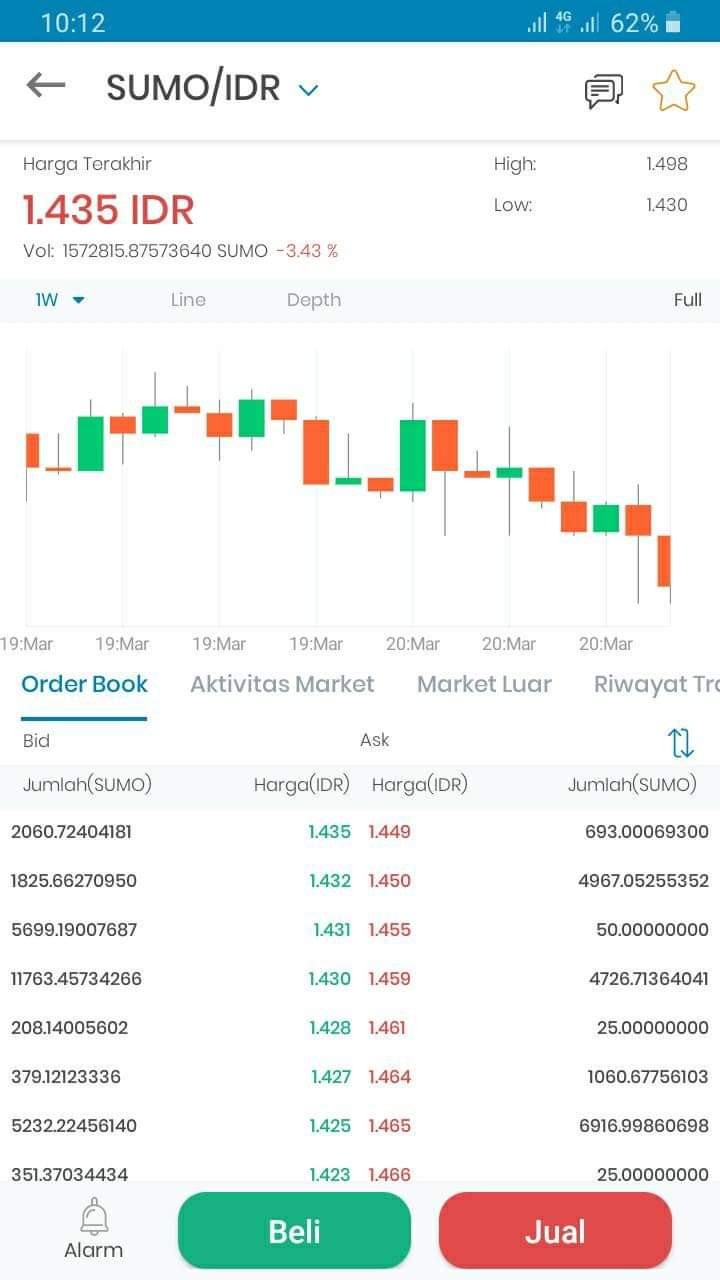Go back using the arrow

tap(46, 86)
